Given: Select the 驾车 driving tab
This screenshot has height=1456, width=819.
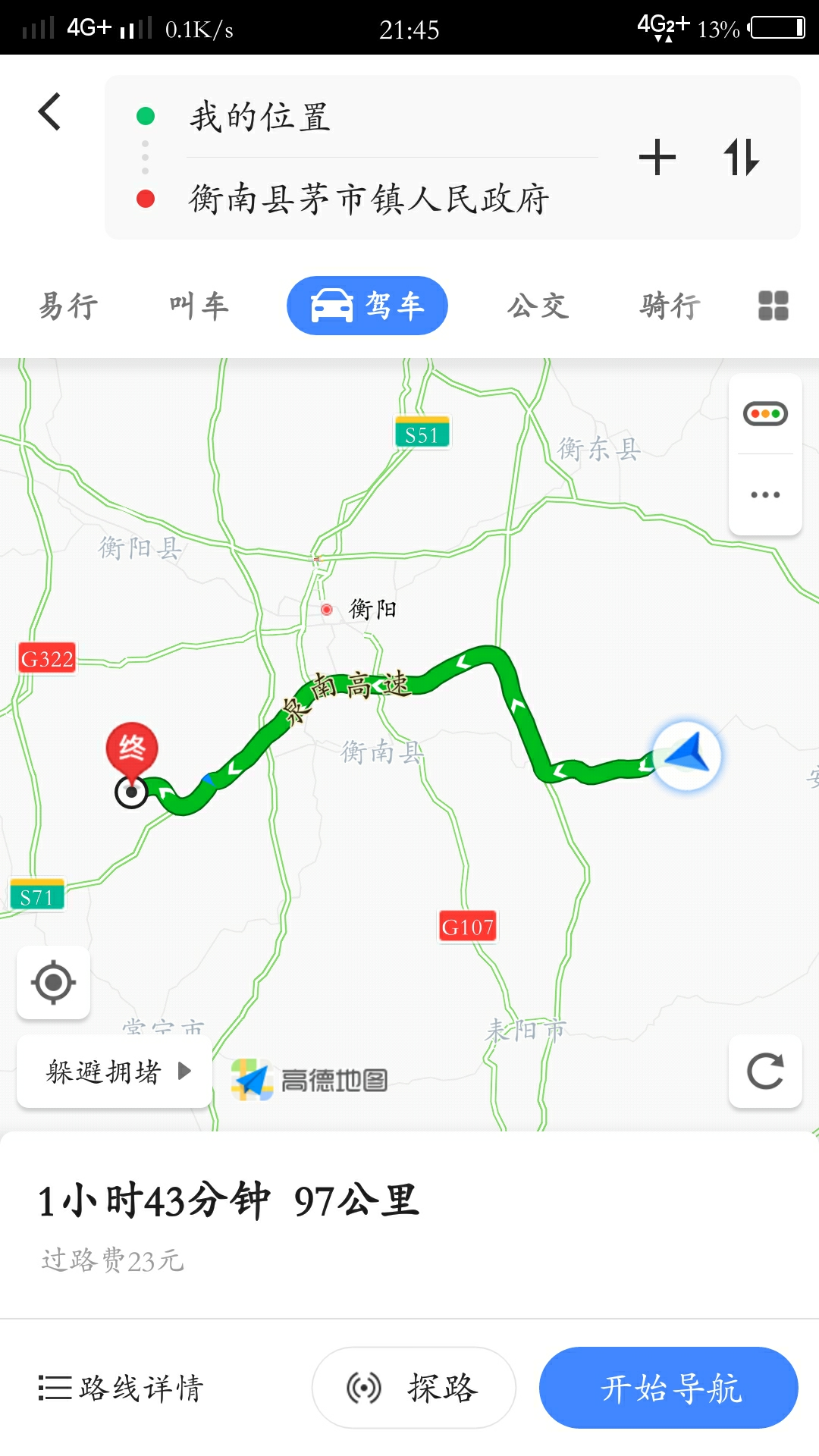Looking at the screenshot, I should [x=367, y=306].
